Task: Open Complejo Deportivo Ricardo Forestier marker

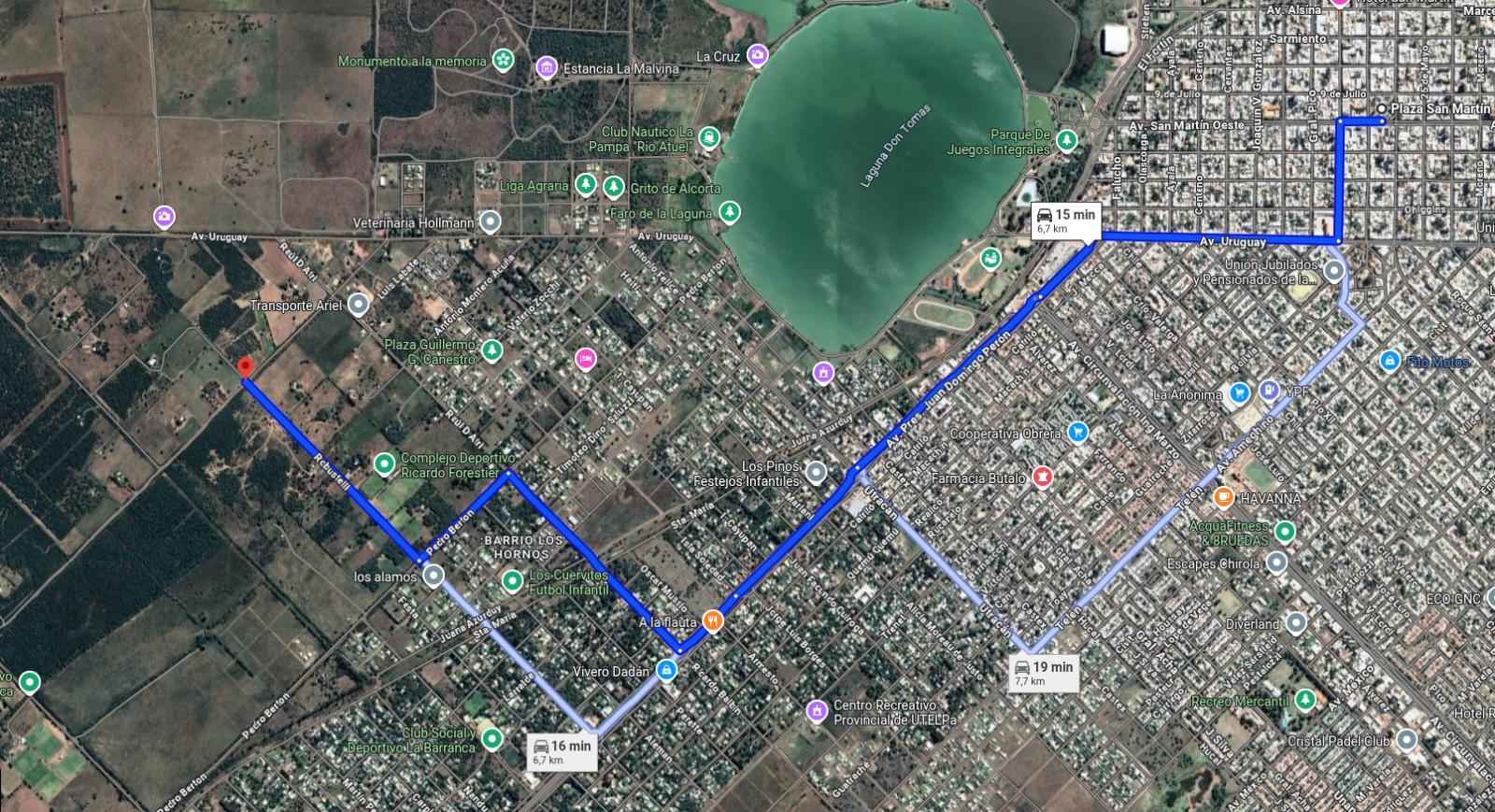Action: pos(384,463)
